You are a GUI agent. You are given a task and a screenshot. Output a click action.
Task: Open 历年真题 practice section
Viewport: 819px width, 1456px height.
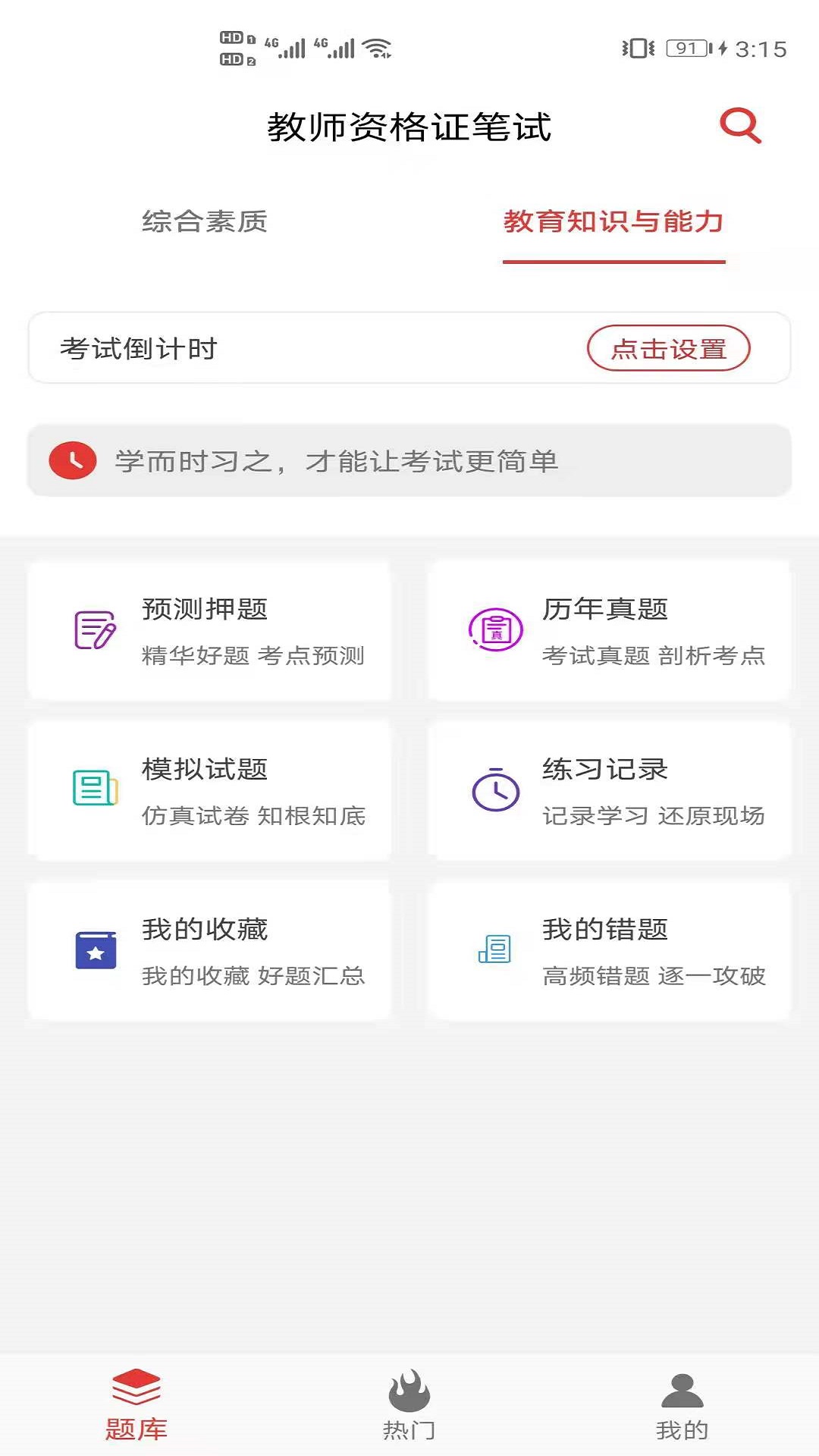[x=610, y=629]
